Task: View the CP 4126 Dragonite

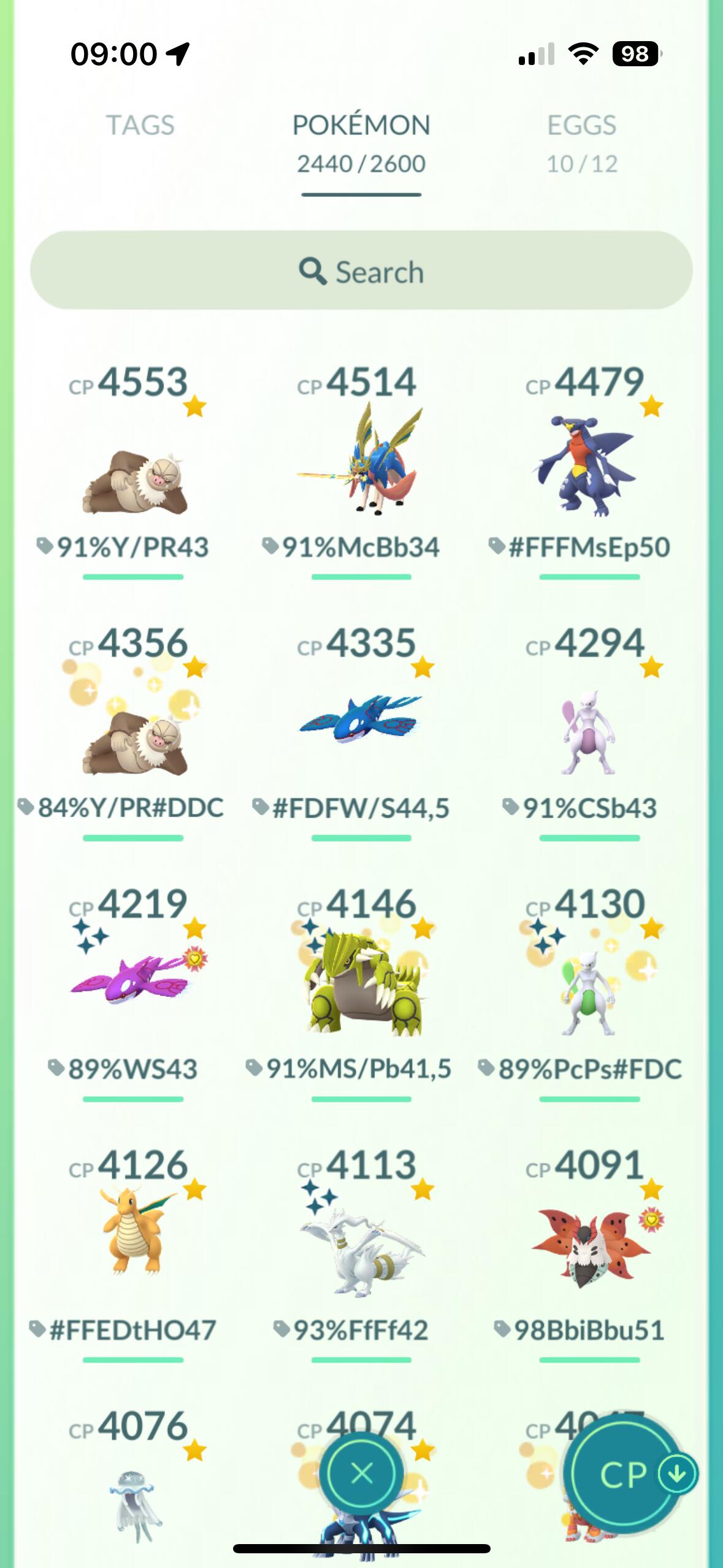Action: (134, 1239)
